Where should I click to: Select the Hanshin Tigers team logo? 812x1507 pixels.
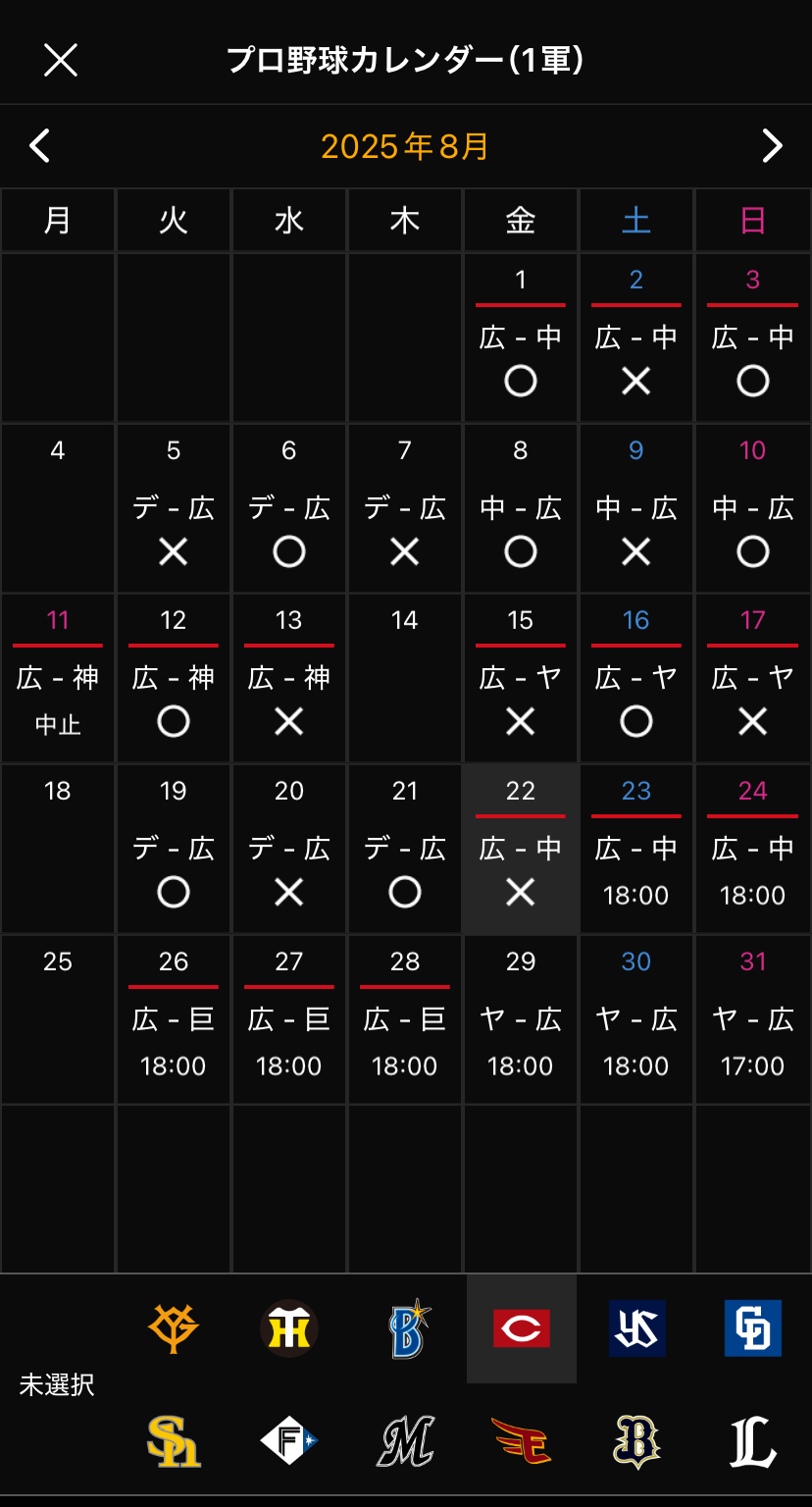[x=289, y=1328]
